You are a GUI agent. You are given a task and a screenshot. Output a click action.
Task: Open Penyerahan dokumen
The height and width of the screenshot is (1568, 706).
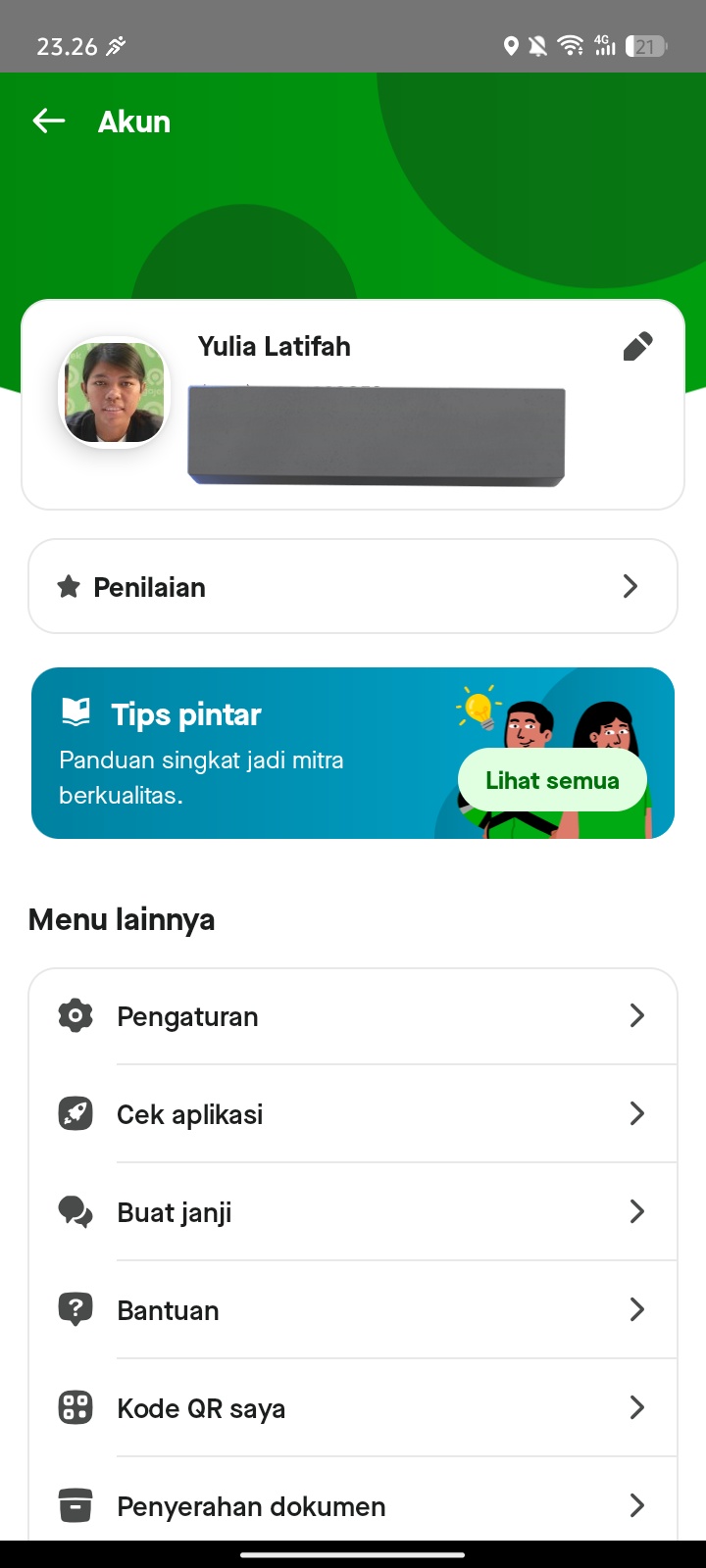coord(353,1506)
